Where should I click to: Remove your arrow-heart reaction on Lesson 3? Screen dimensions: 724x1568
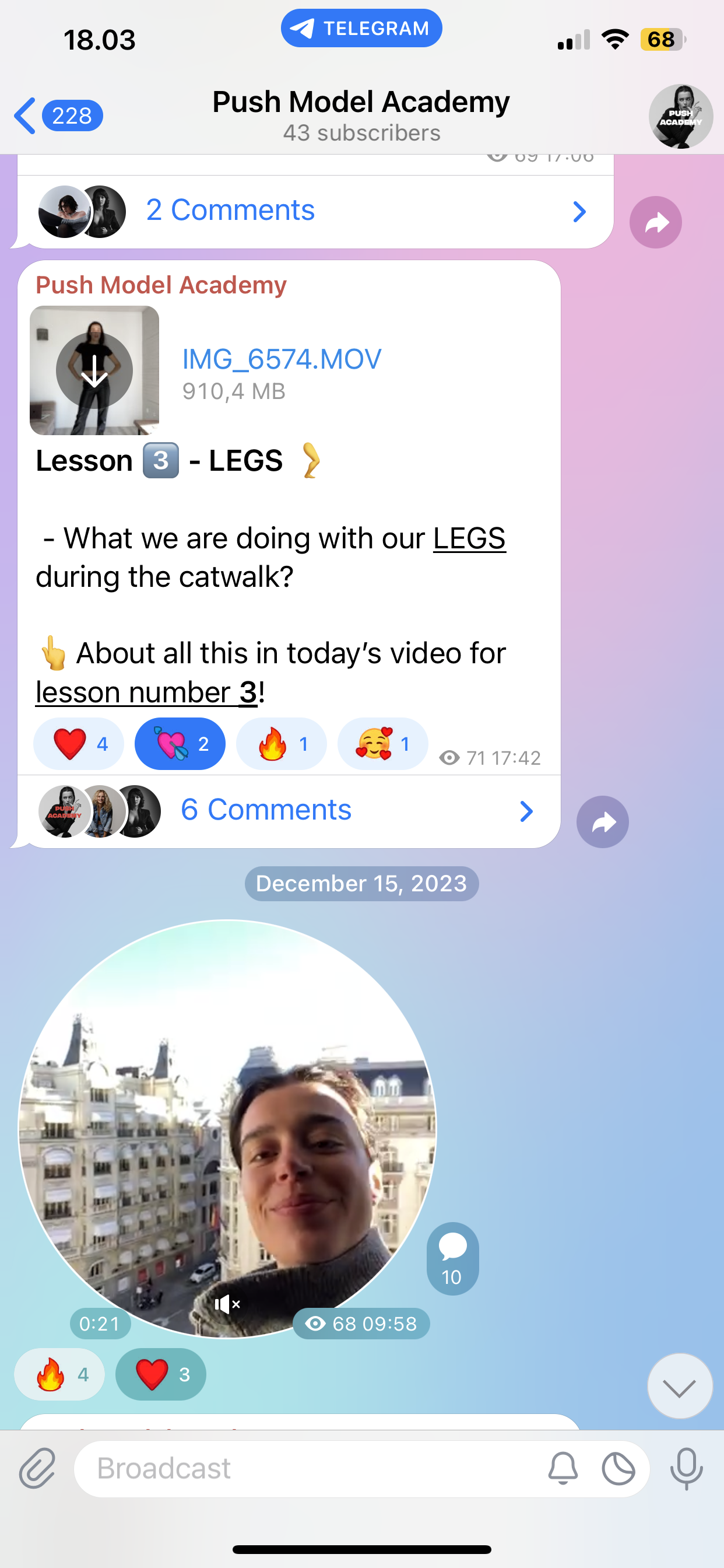(180, 743)
